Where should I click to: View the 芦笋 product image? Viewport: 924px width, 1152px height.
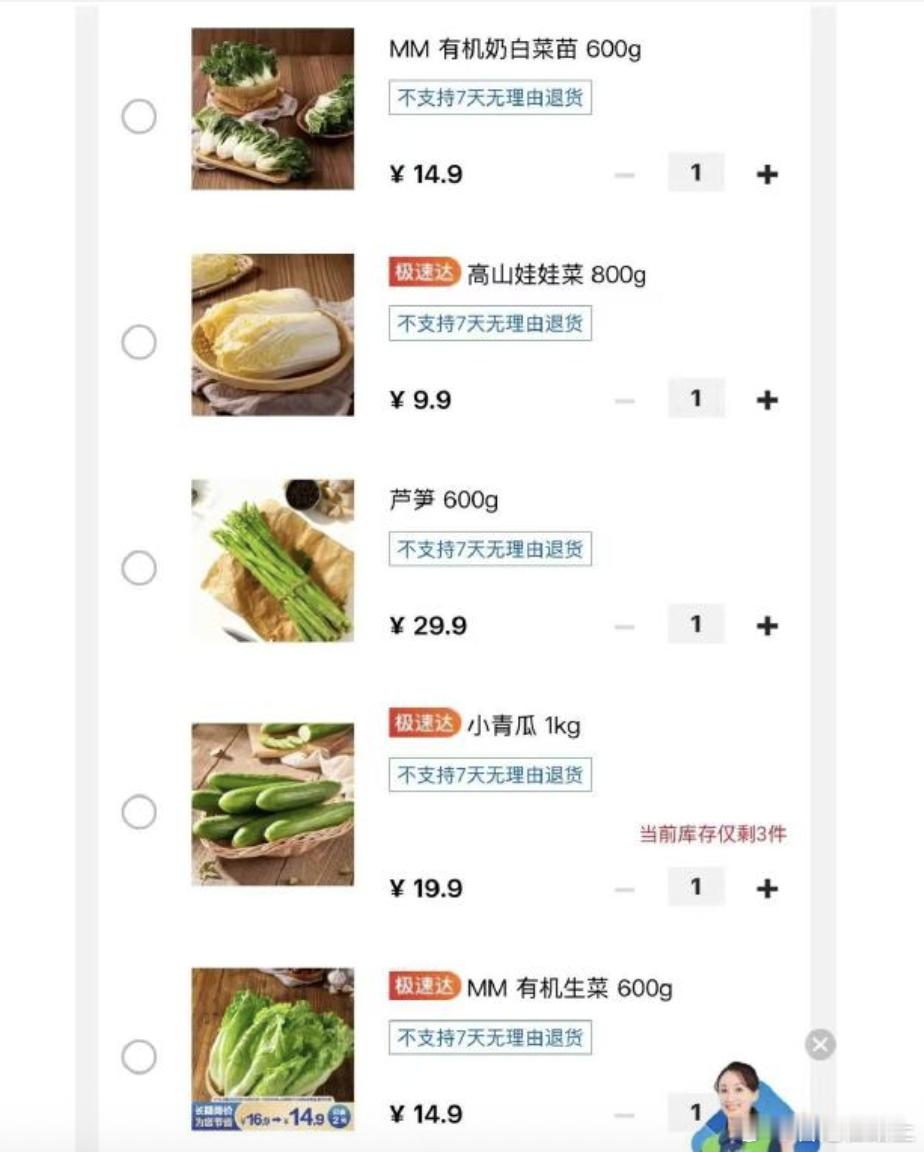pyautogui.click(x=273, y=560)
